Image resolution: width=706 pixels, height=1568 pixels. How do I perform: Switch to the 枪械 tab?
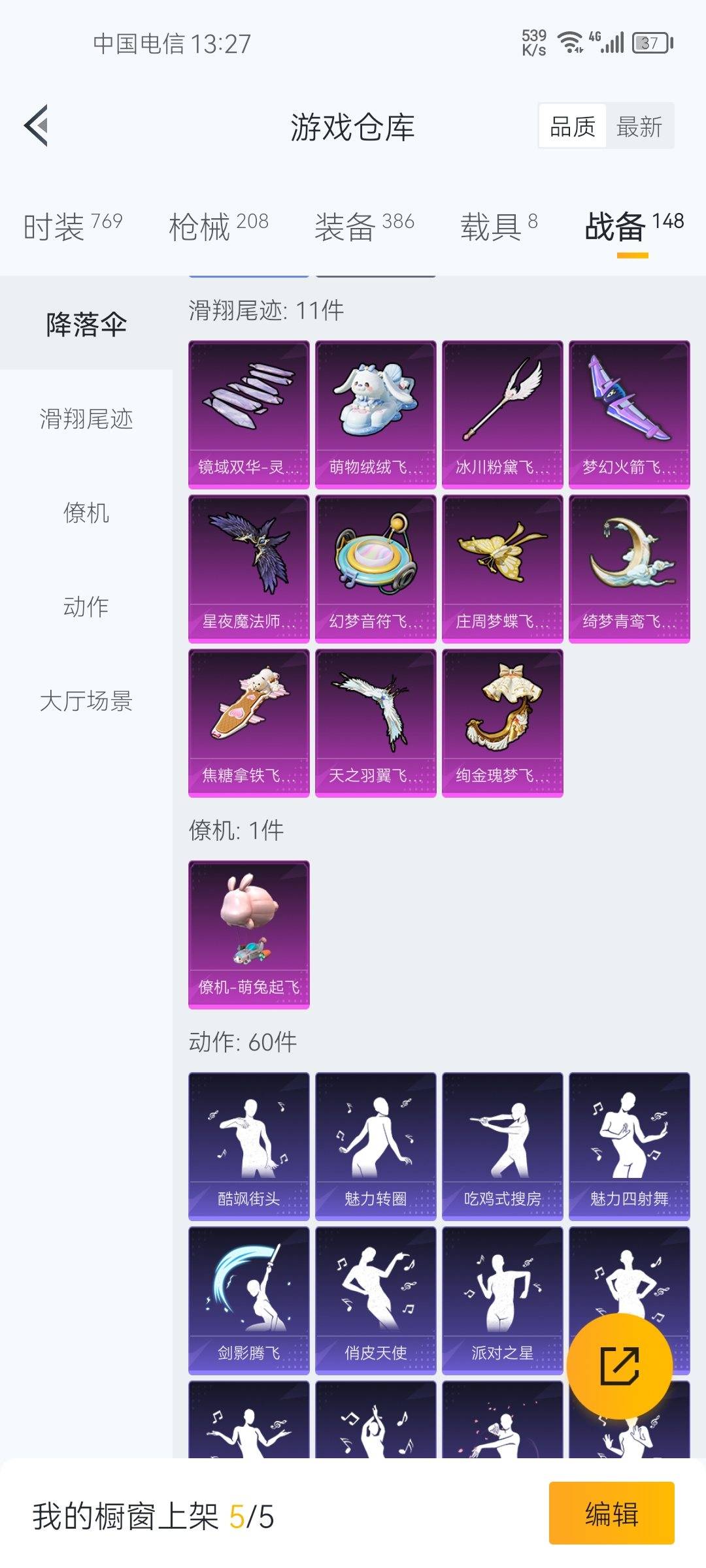(218, 227)
